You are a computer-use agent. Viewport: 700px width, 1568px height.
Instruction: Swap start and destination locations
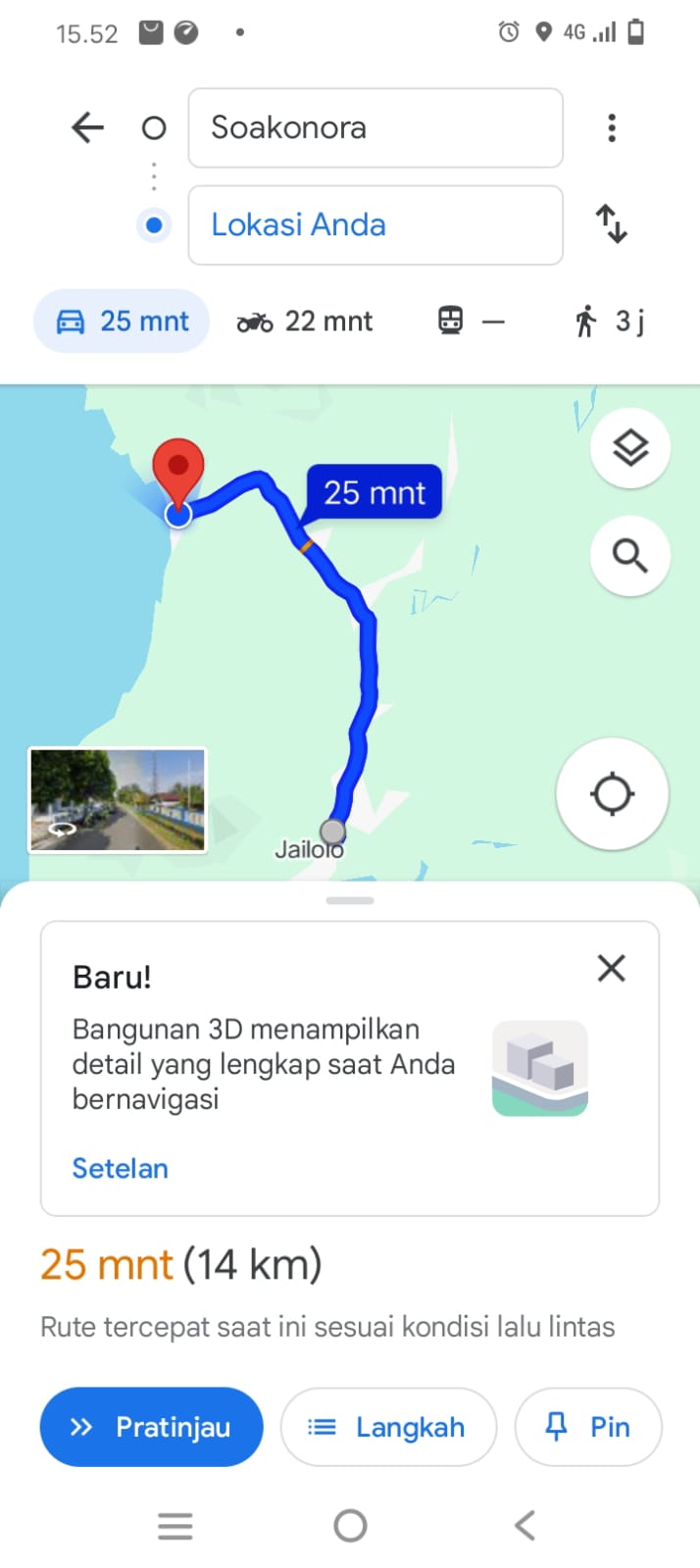pos(612,224)
